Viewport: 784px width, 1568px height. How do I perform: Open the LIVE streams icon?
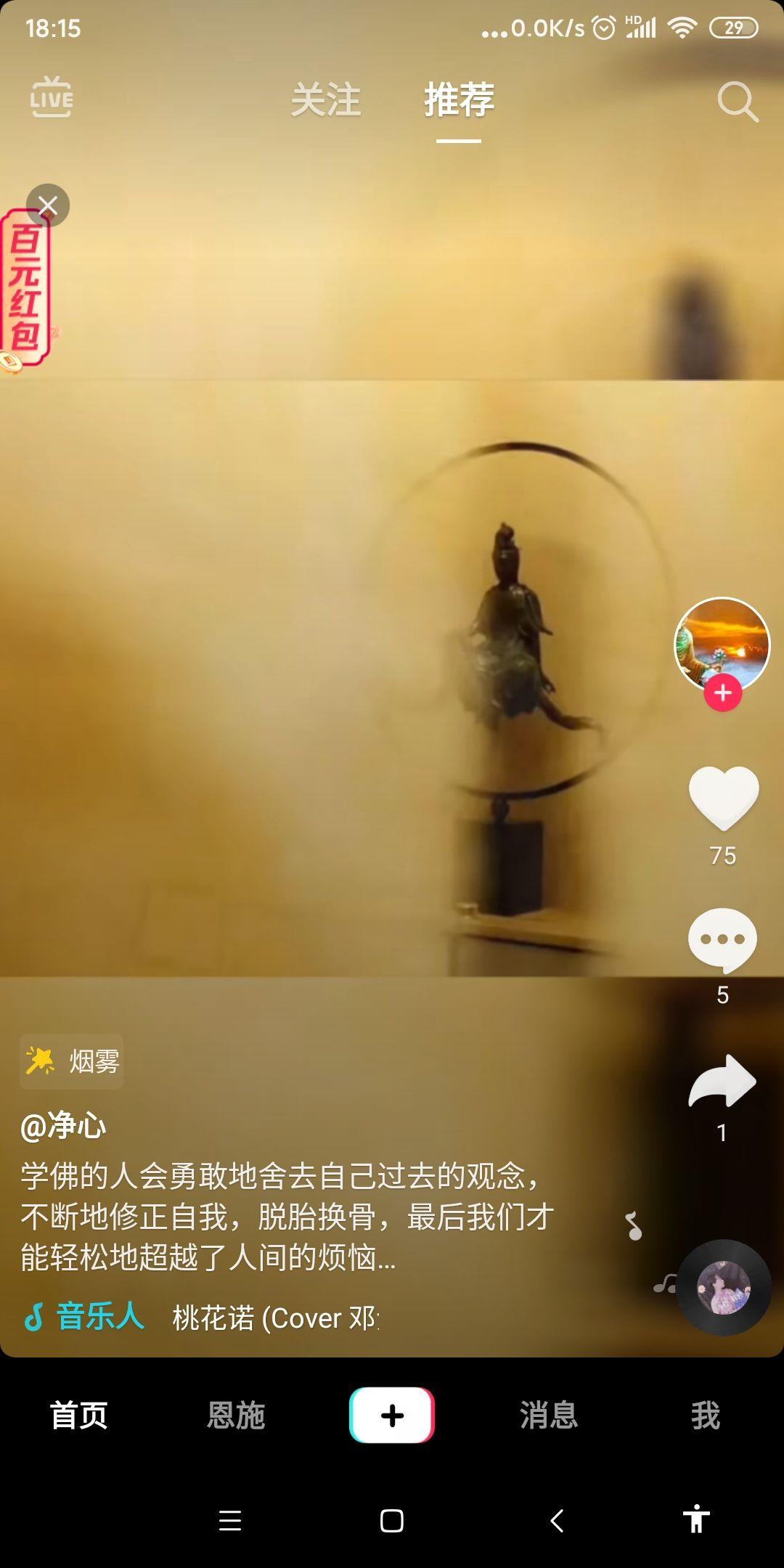click(52, 98)
